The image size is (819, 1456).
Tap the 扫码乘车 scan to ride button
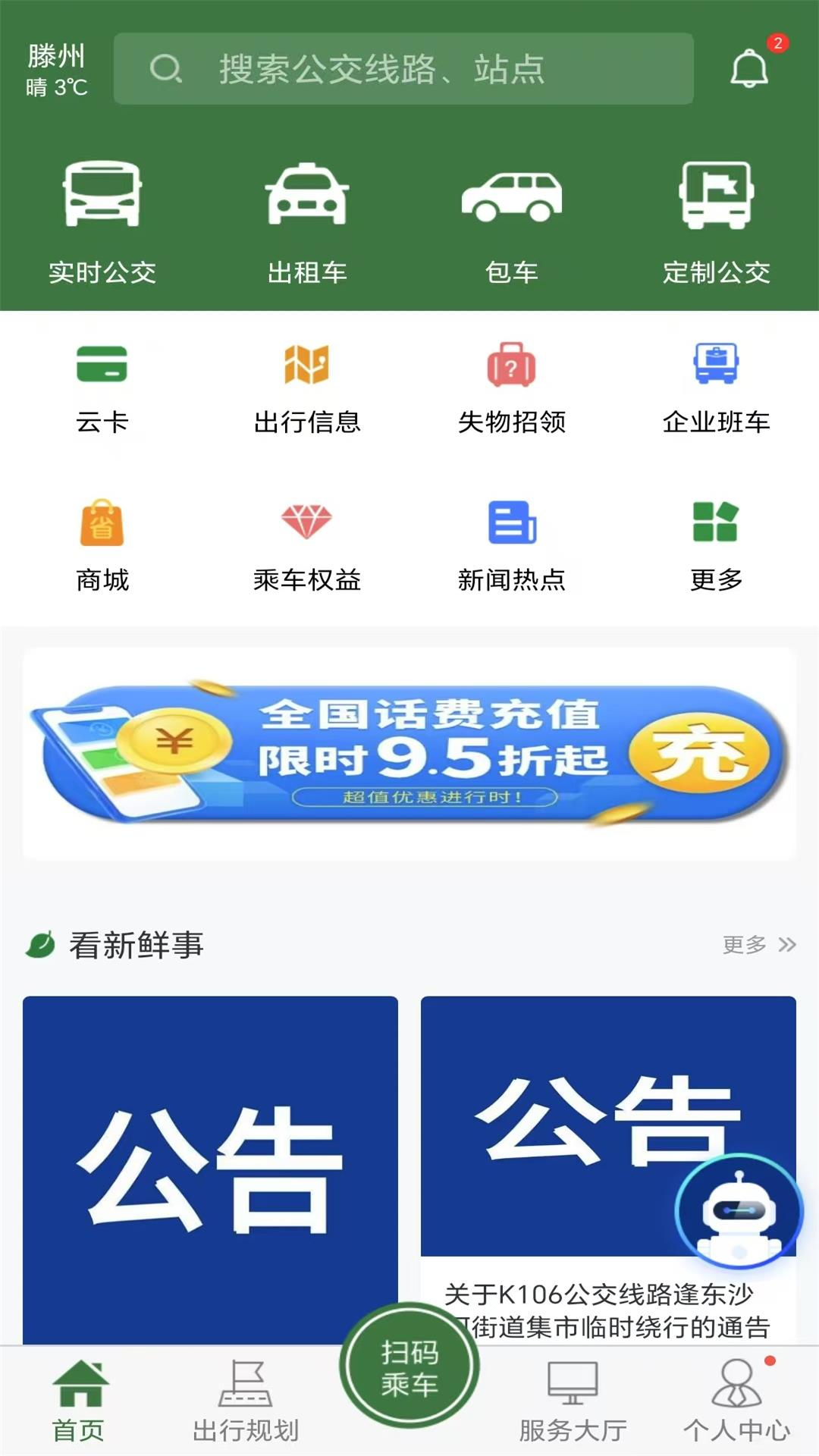click(x=409, y=1365)
